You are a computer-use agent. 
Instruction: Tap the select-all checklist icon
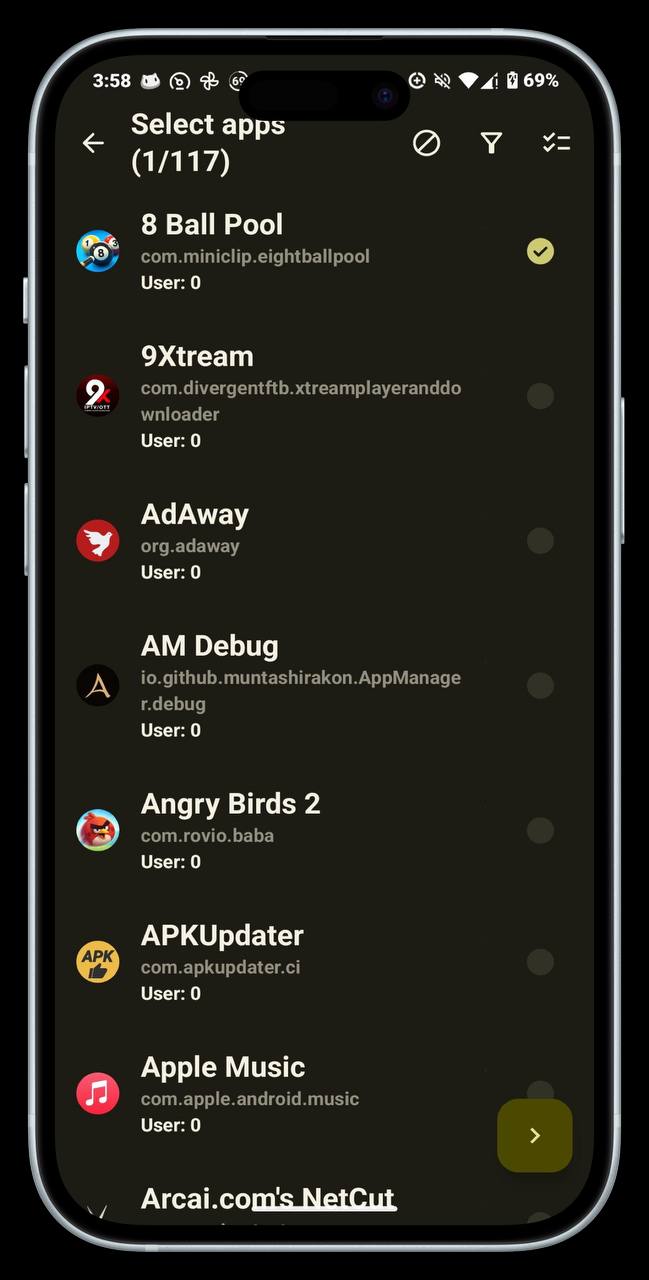556,143
